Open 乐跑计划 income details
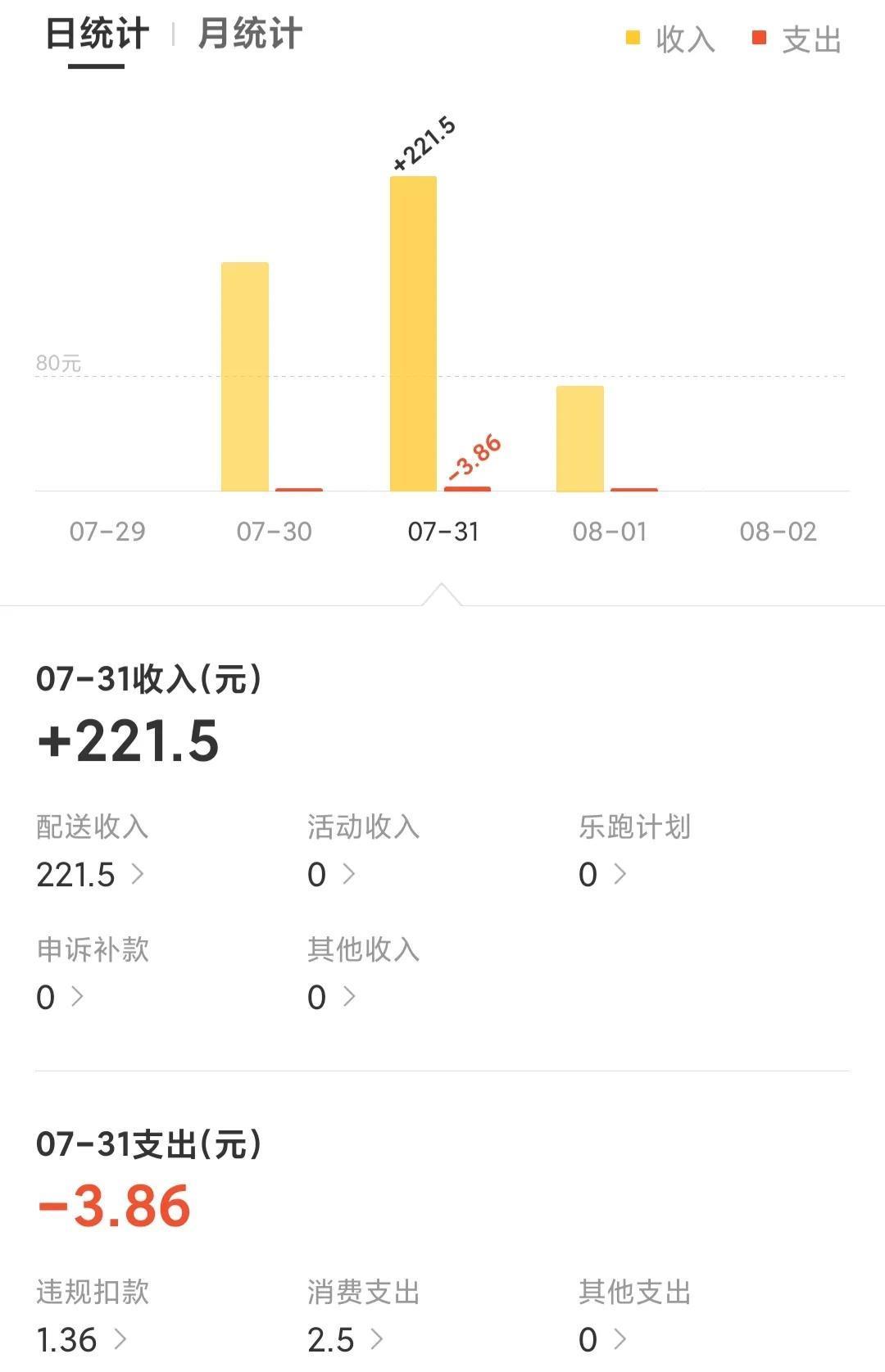 click(x=603, y=874)
